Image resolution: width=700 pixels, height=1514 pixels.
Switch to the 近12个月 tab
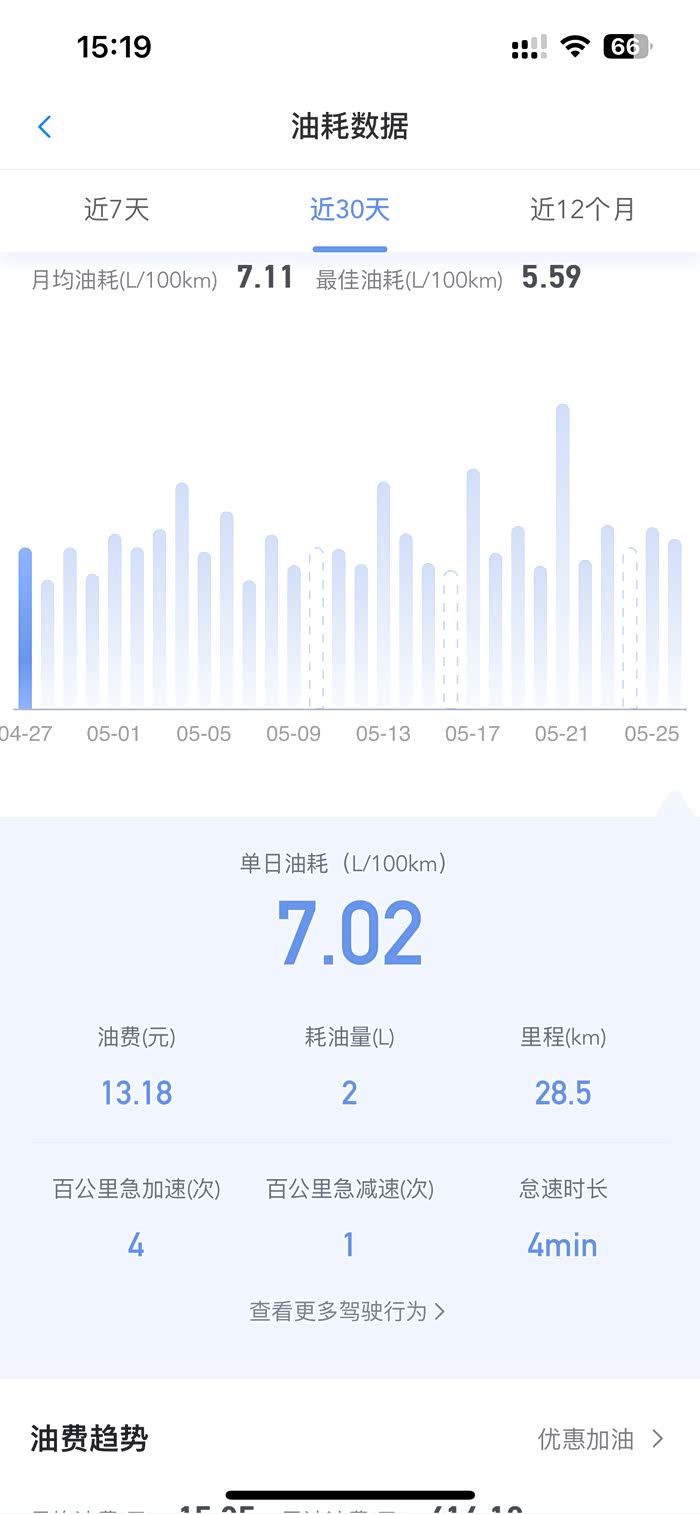(x=582, y=209)
